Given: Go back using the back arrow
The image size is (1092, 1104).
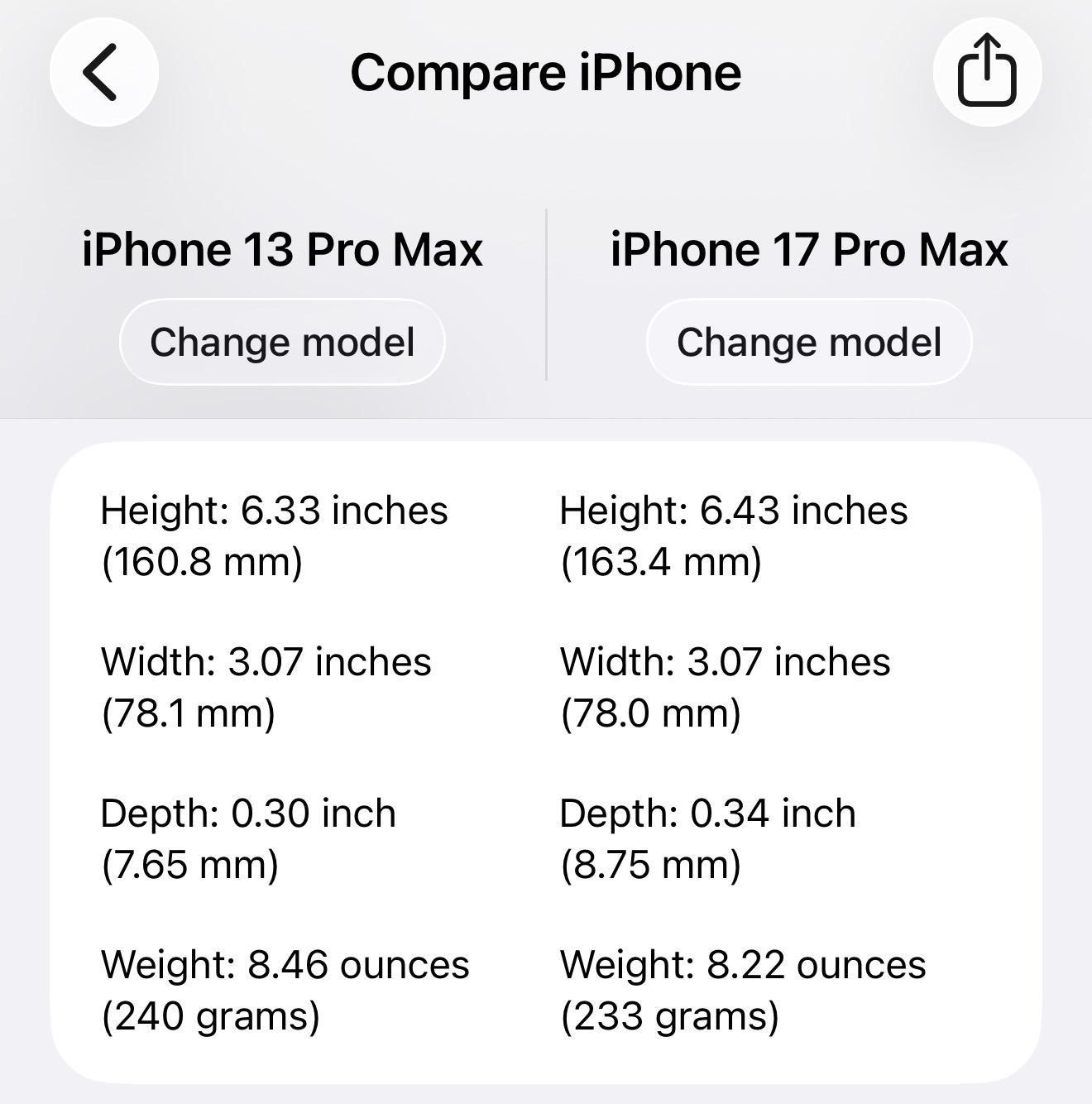Looking at the screenshot, I should pyautogui.click(x=103, y=73).
